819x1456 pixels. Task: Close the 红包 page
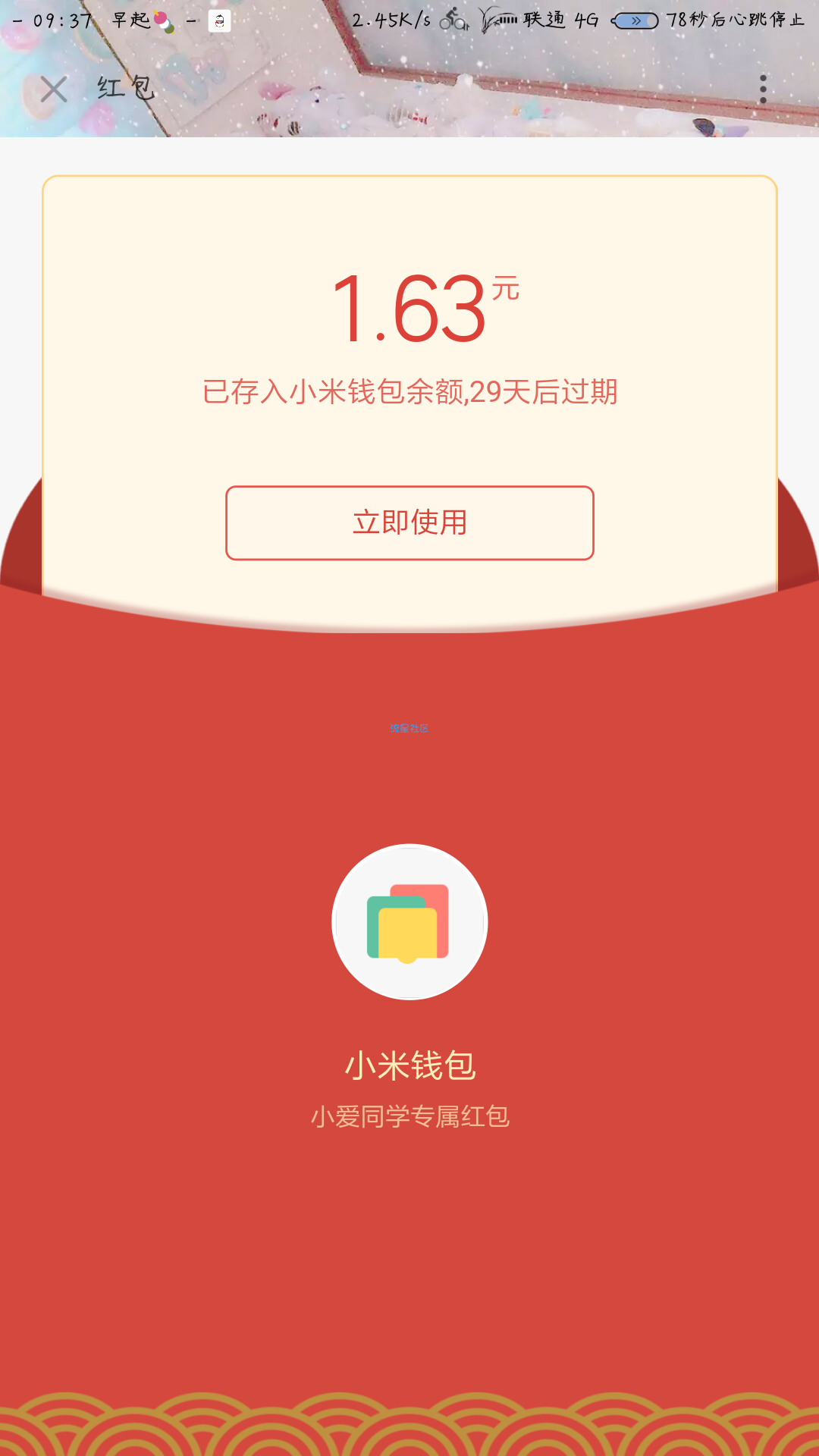pyautogui.click(x=54, y=89)
